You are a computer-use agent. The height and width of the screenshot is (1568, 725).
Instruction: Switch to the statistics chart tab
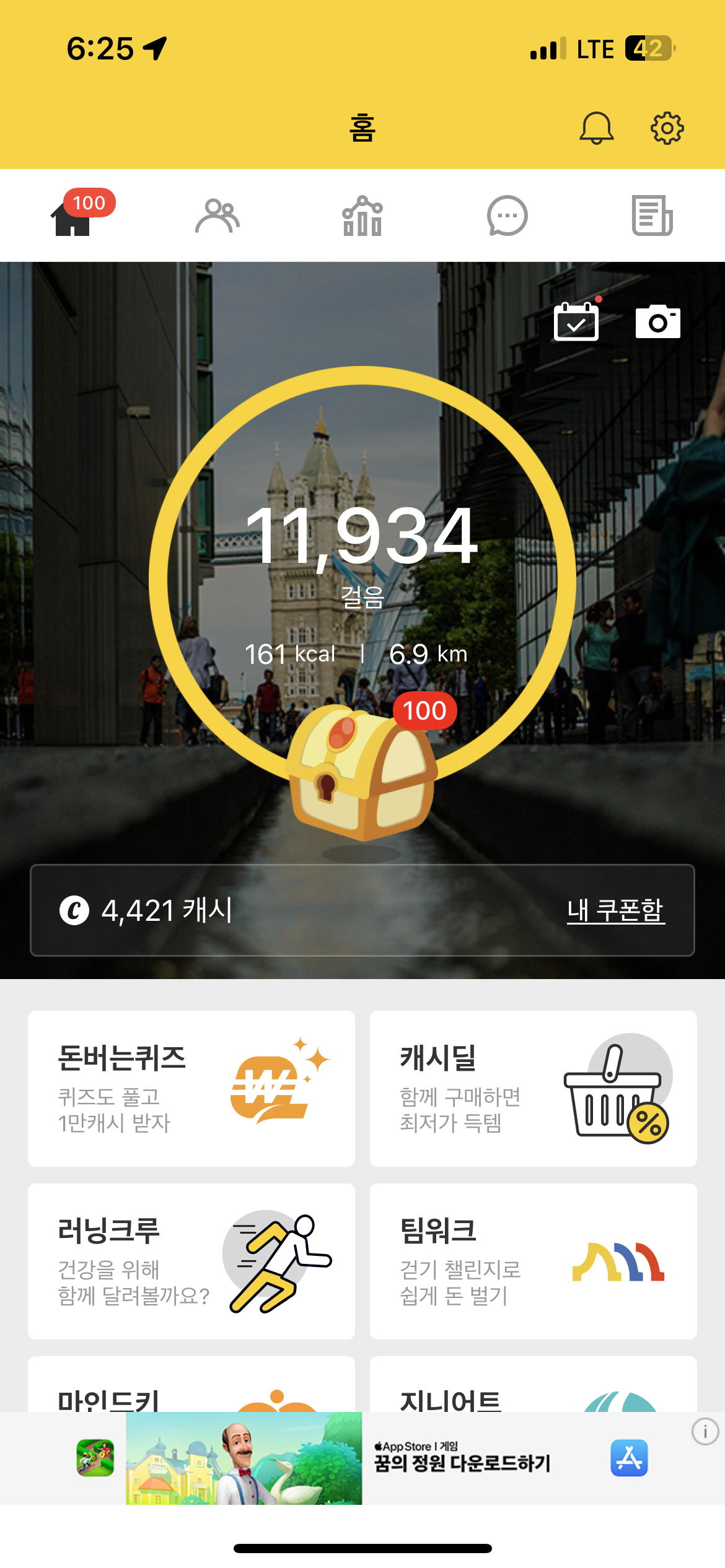[x=362, y=216]
